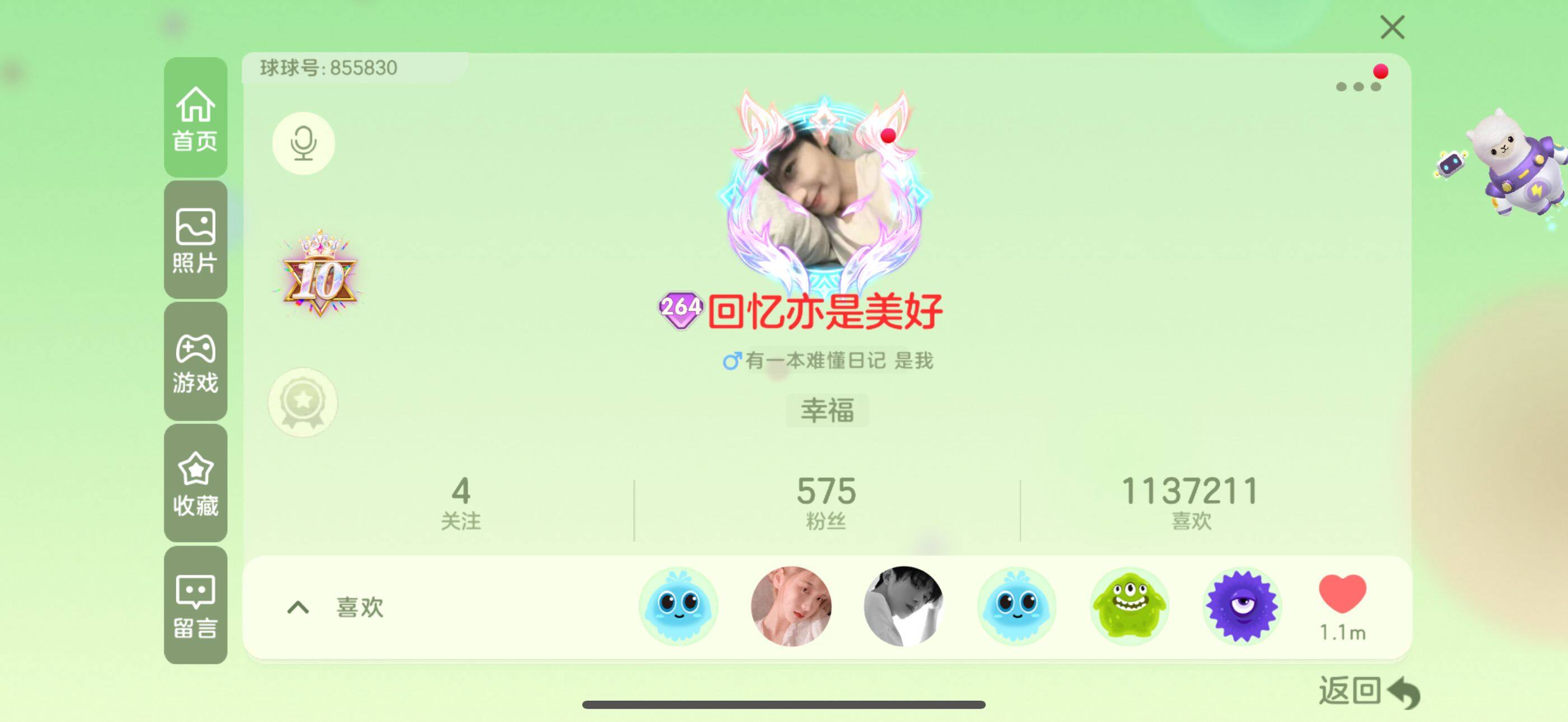Screen dimensions: 1568x722
Task: View the 575 粉丝 fans list
Action: [826, 504]
